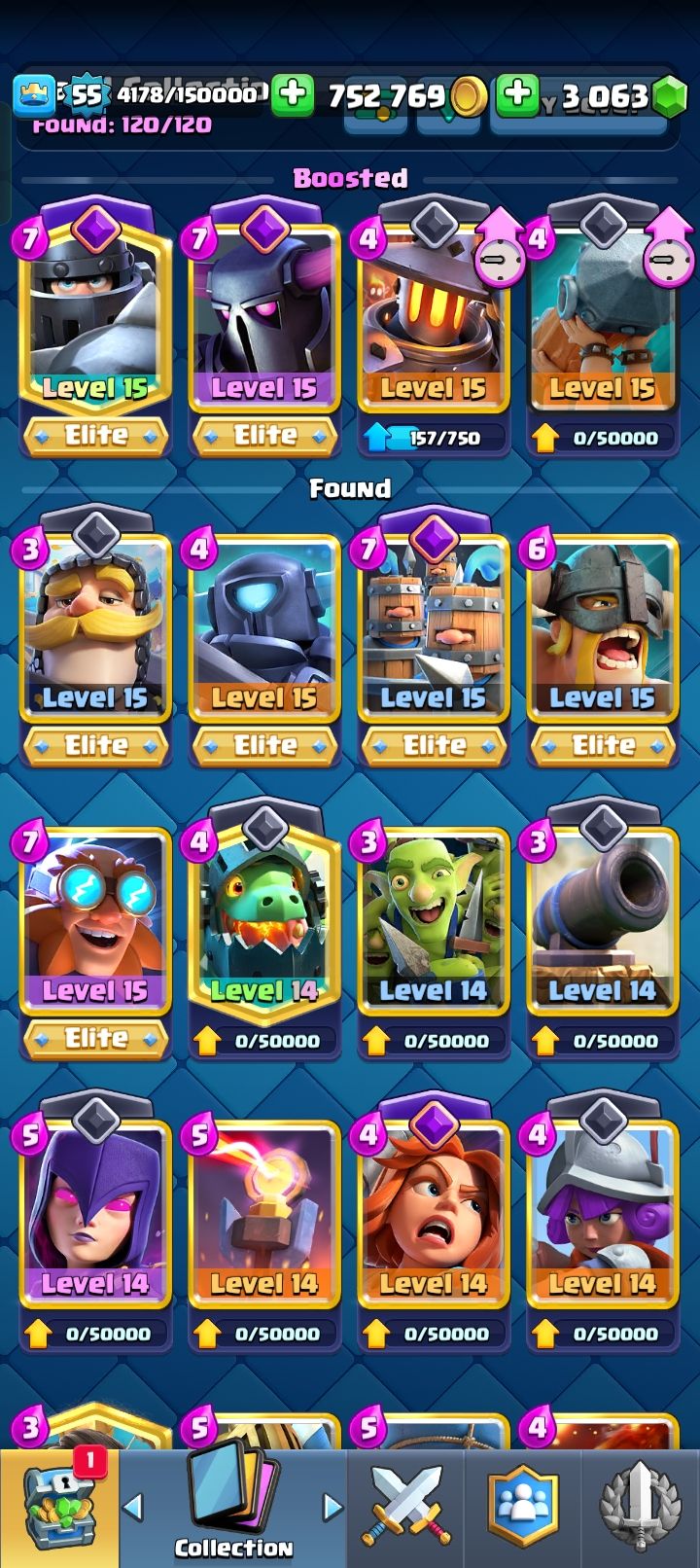The width and height of the screenshot is (700, 1568).
Task: Open the Shop chest tab
Action: [x=60, y=1508]
